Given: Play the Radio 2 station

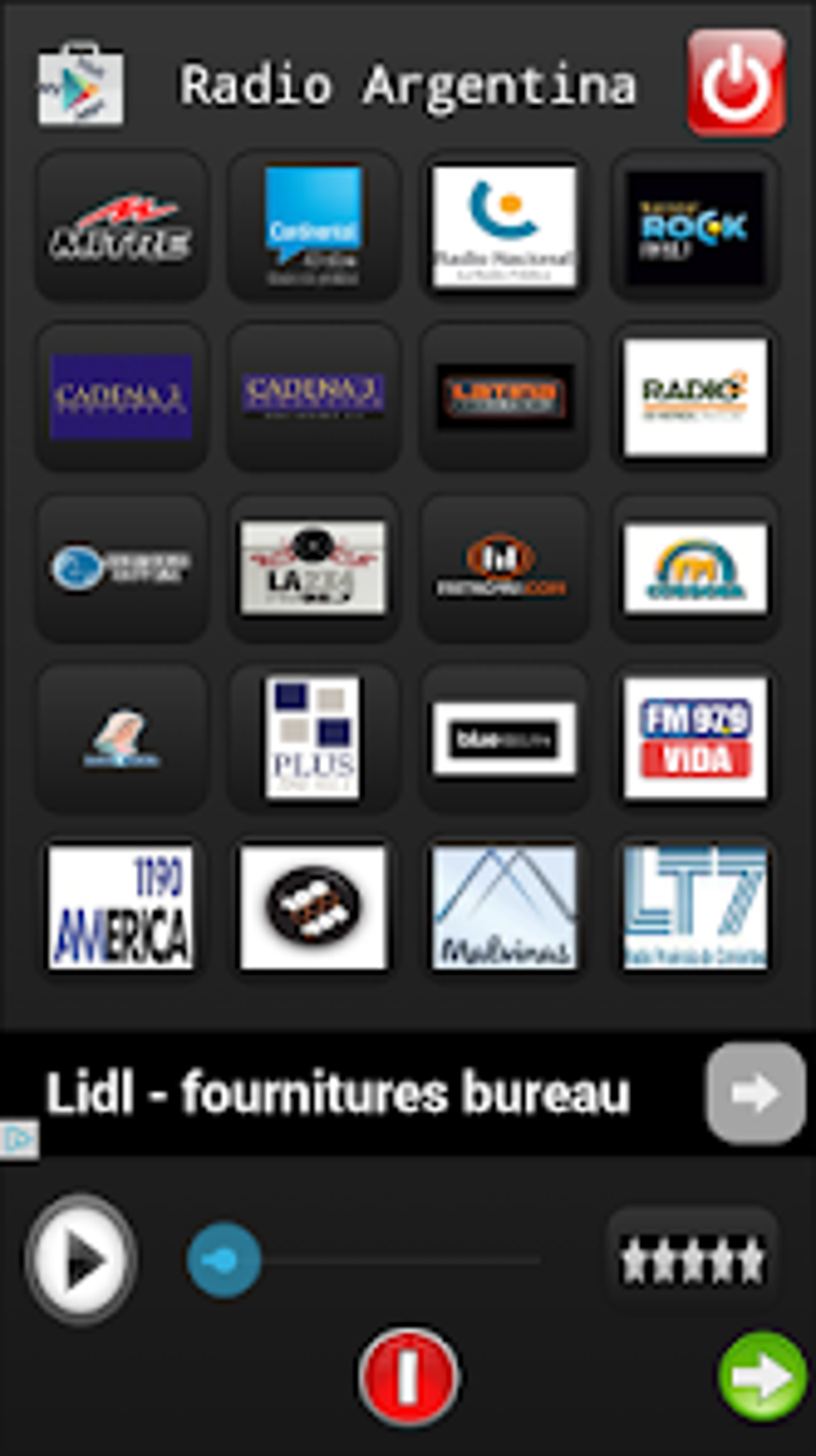Looking at the screenshot, I should click(x=694, y=396).
